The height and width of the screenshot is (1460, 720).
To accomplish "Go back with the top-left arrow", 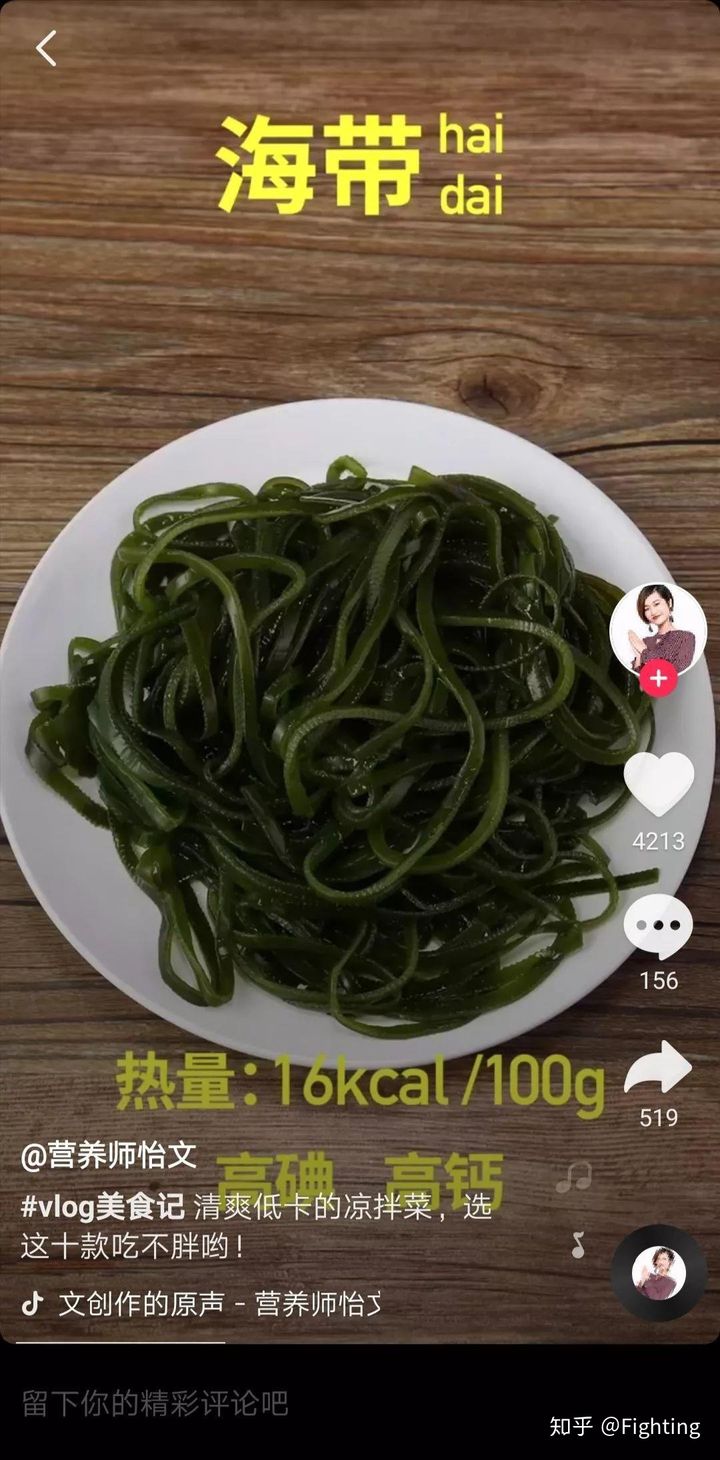I will point(46,48).
